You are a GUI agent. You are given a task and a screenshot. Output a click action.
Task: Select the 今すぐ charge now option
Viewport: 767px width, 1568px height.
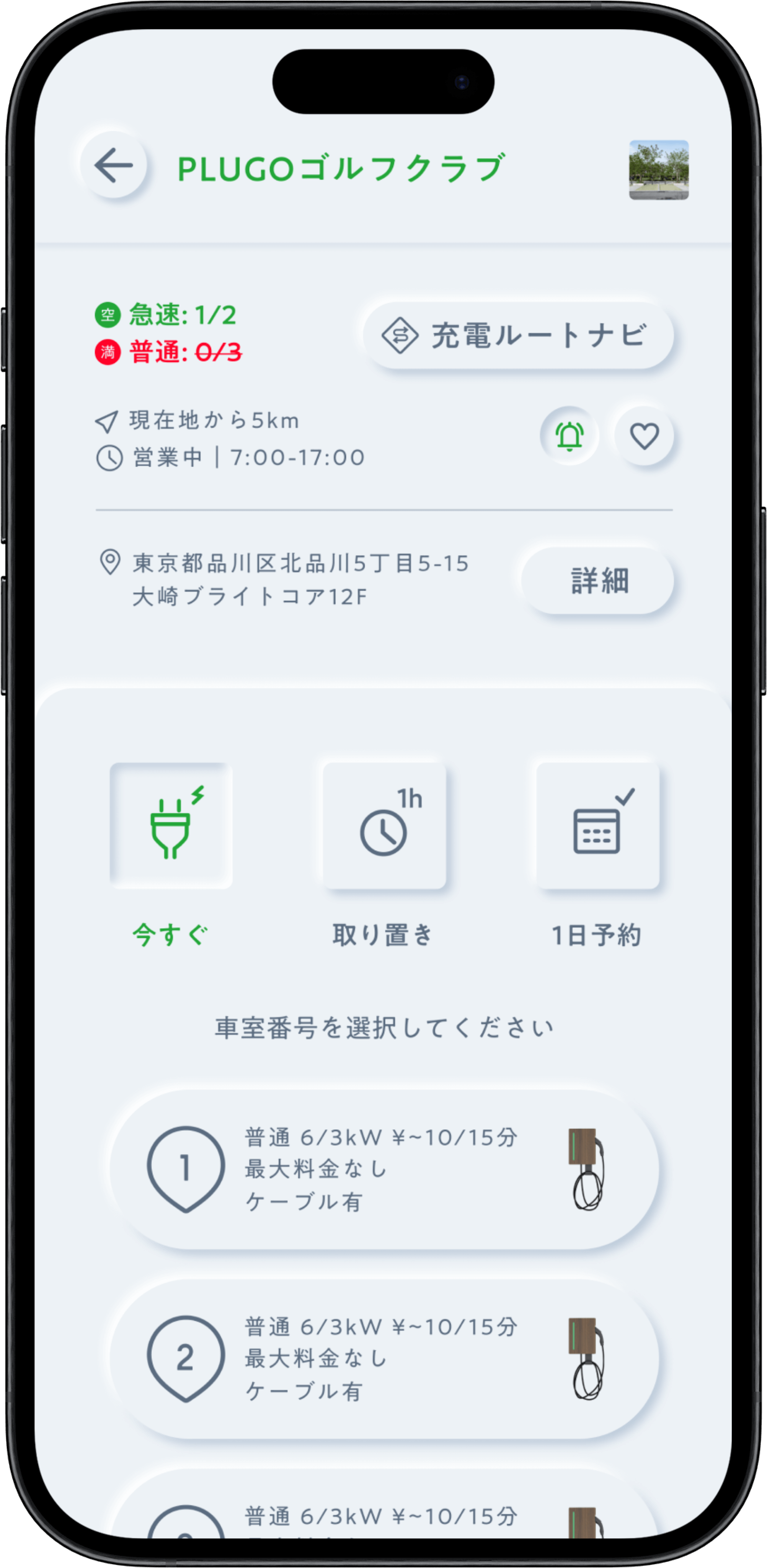pos(171,826)
